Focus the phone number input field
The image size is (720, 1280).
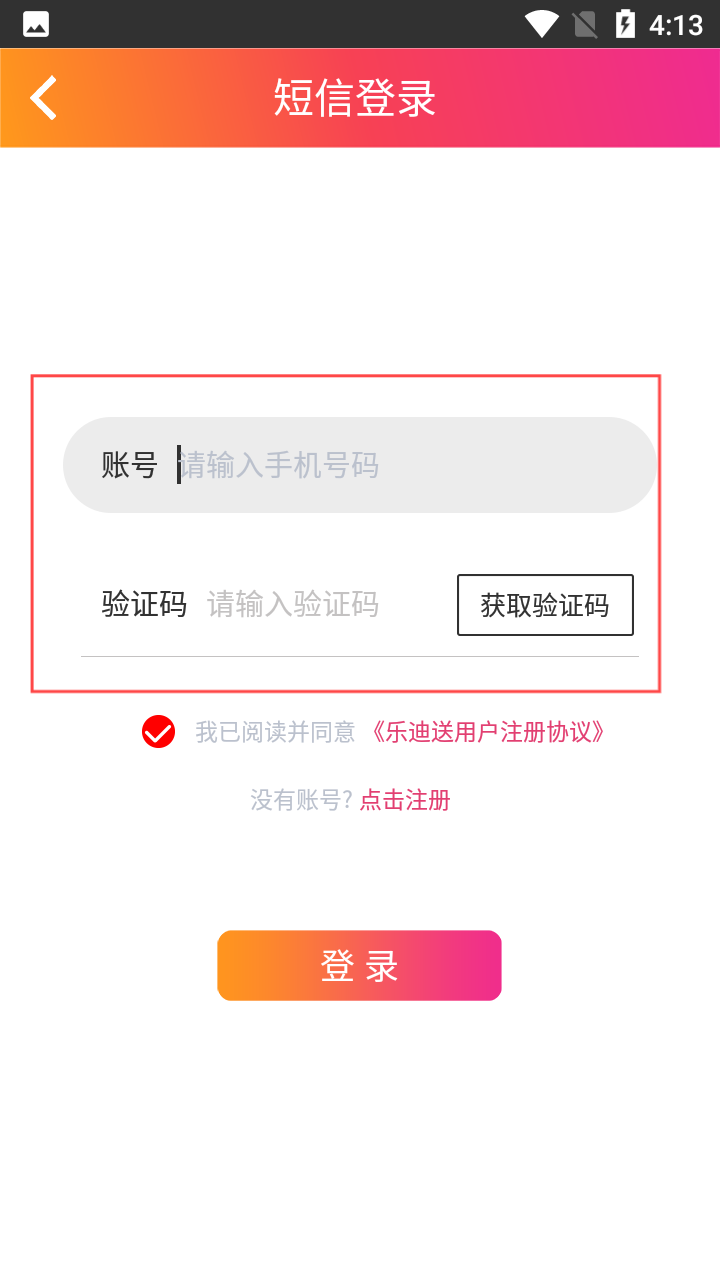[x=400, y=465]
